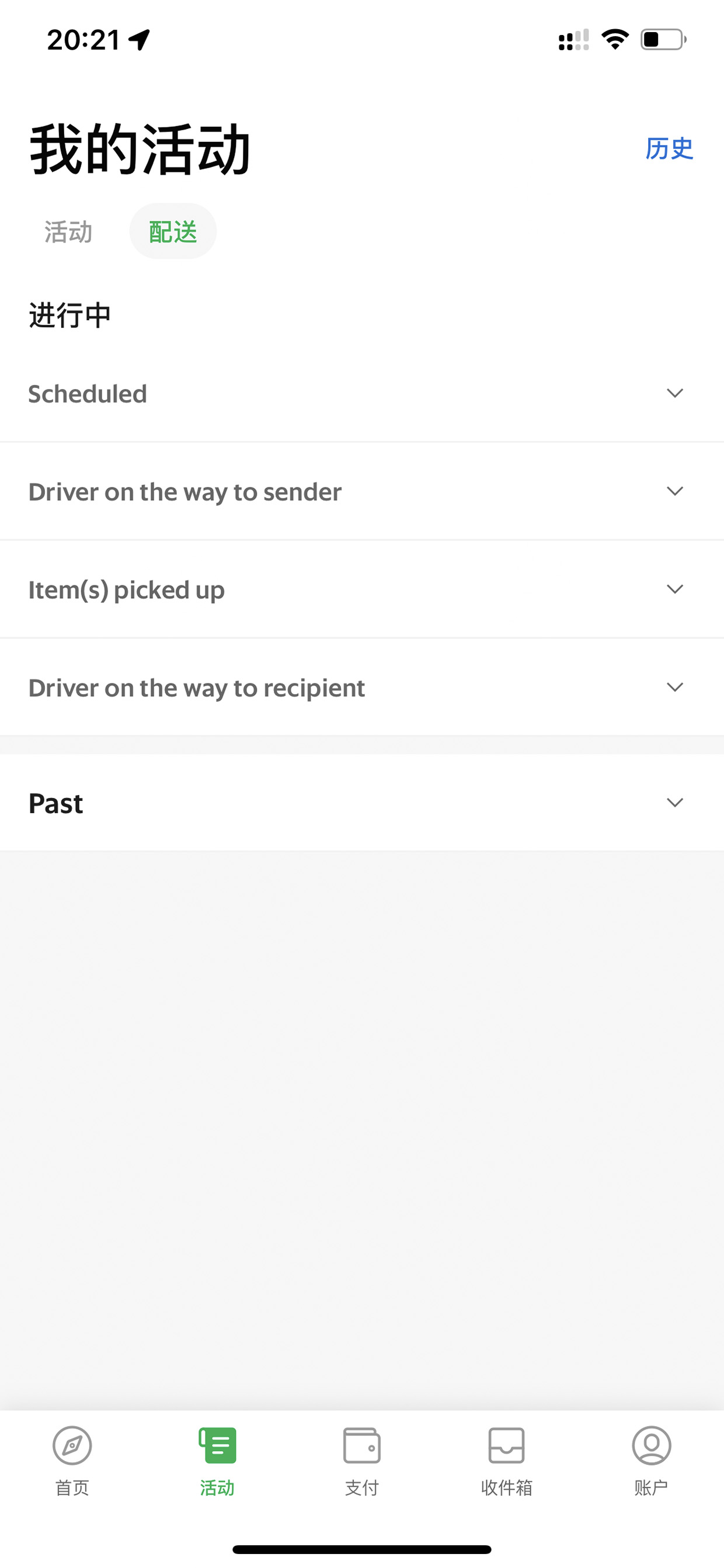
Task: Expand the Item(s) picked up section
Action: [x=362, y=590]
